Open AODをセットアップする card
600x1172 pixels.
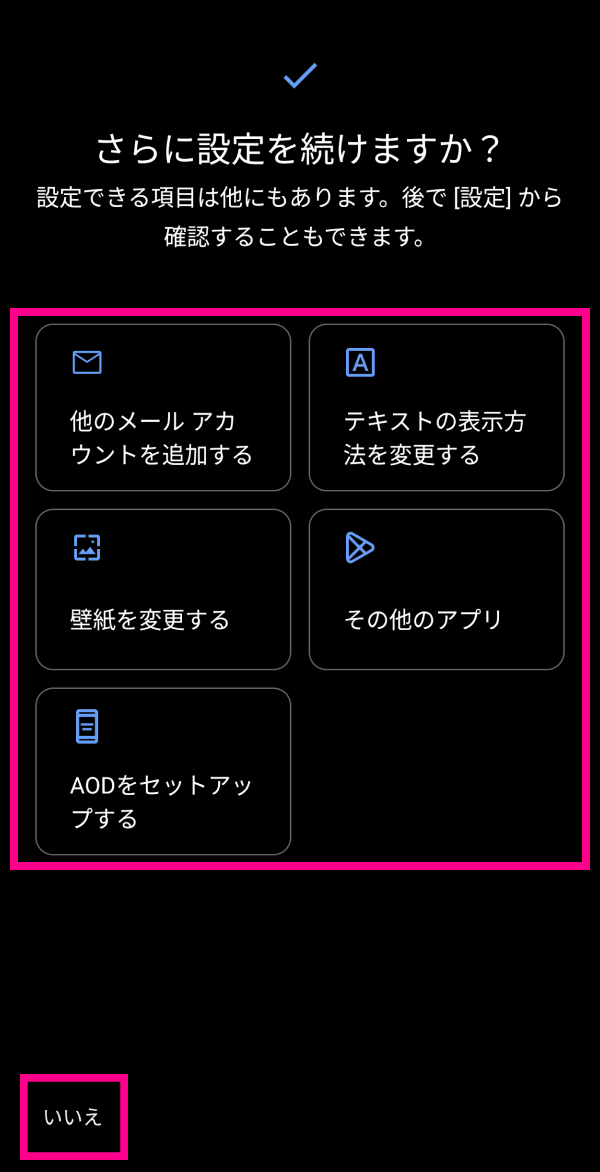[x=163, y=771]
